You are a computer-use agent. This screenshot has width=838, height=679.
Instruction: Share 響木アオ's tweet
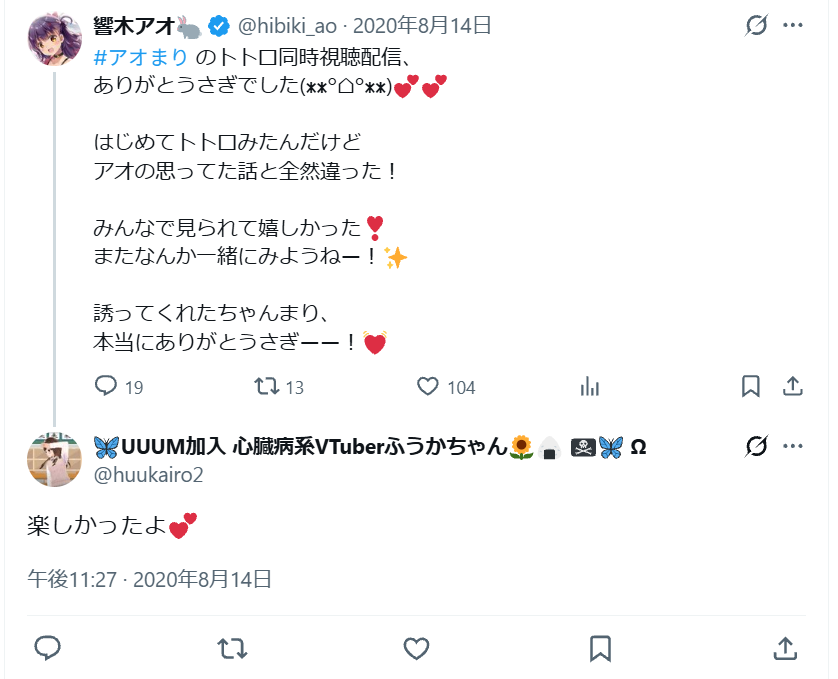[x=793, y=386]
